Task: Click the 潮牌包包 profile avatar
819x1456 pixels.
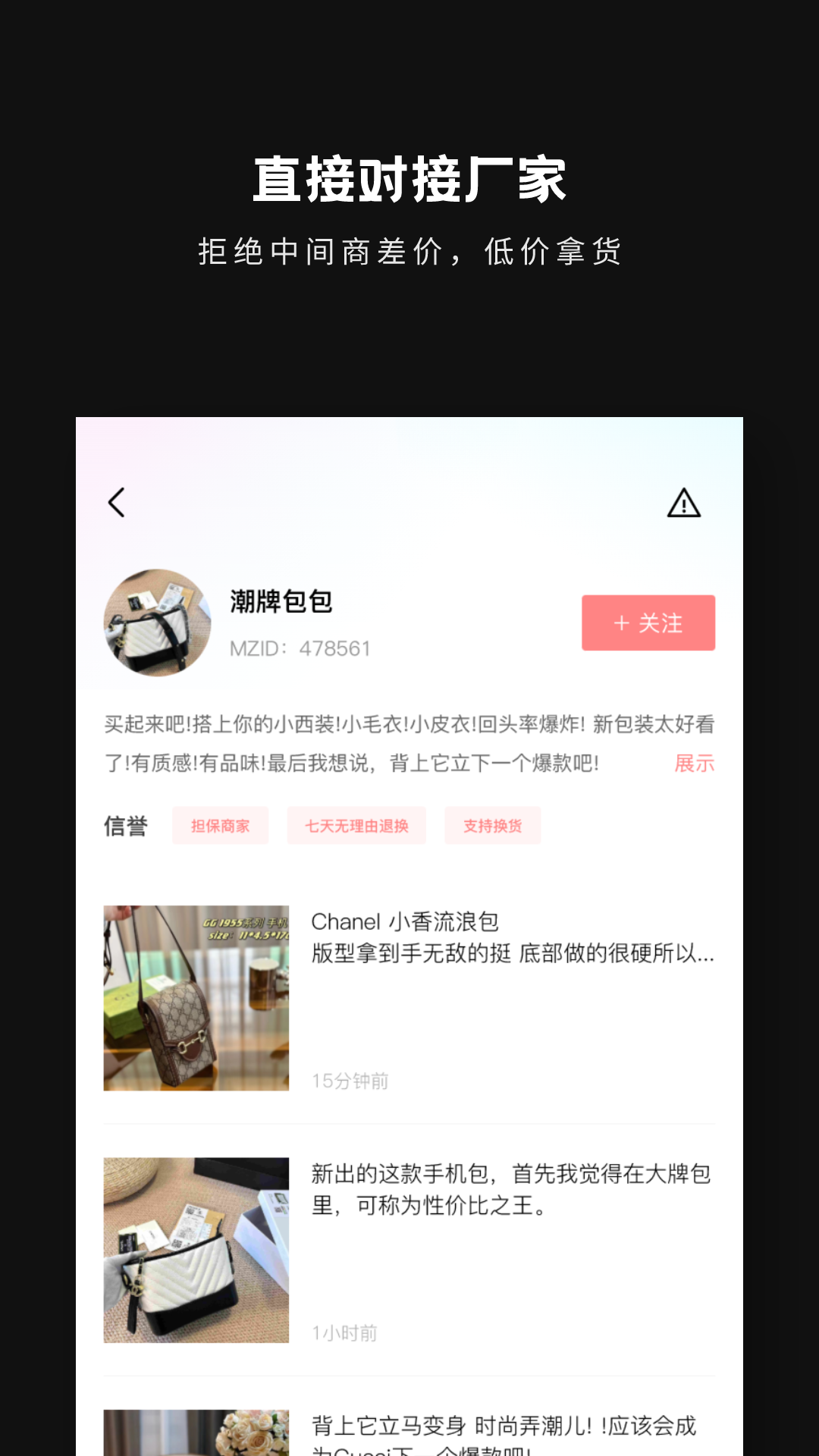Action: point(157,622)
